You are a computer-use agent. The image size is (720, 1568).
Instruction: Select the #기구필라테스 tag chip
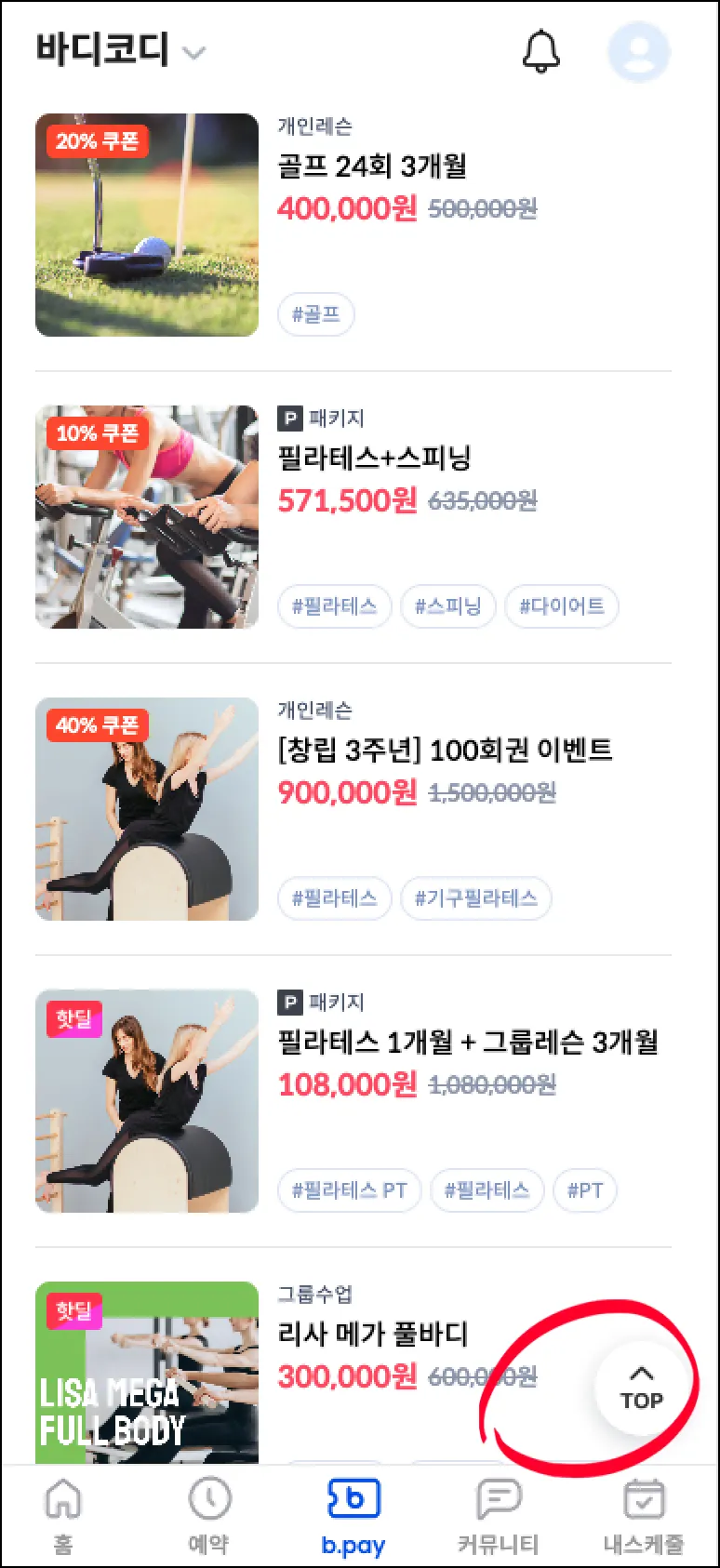pyautogui.click(x=475, y=898)
